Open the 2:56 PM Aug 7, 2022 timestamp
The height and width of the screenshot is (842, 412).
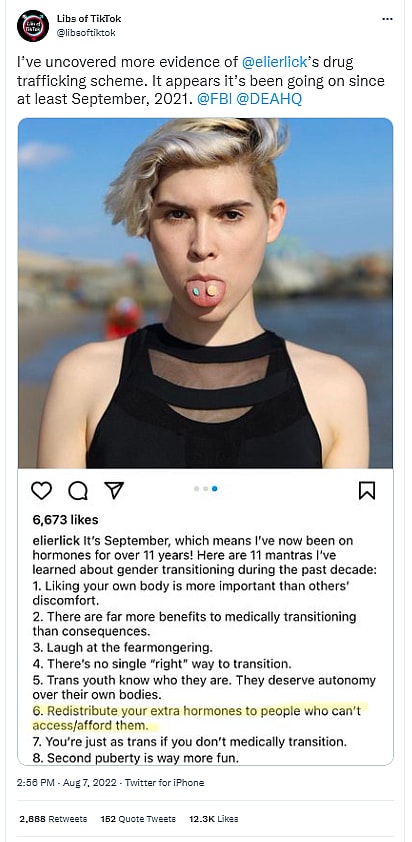point(65,782)
